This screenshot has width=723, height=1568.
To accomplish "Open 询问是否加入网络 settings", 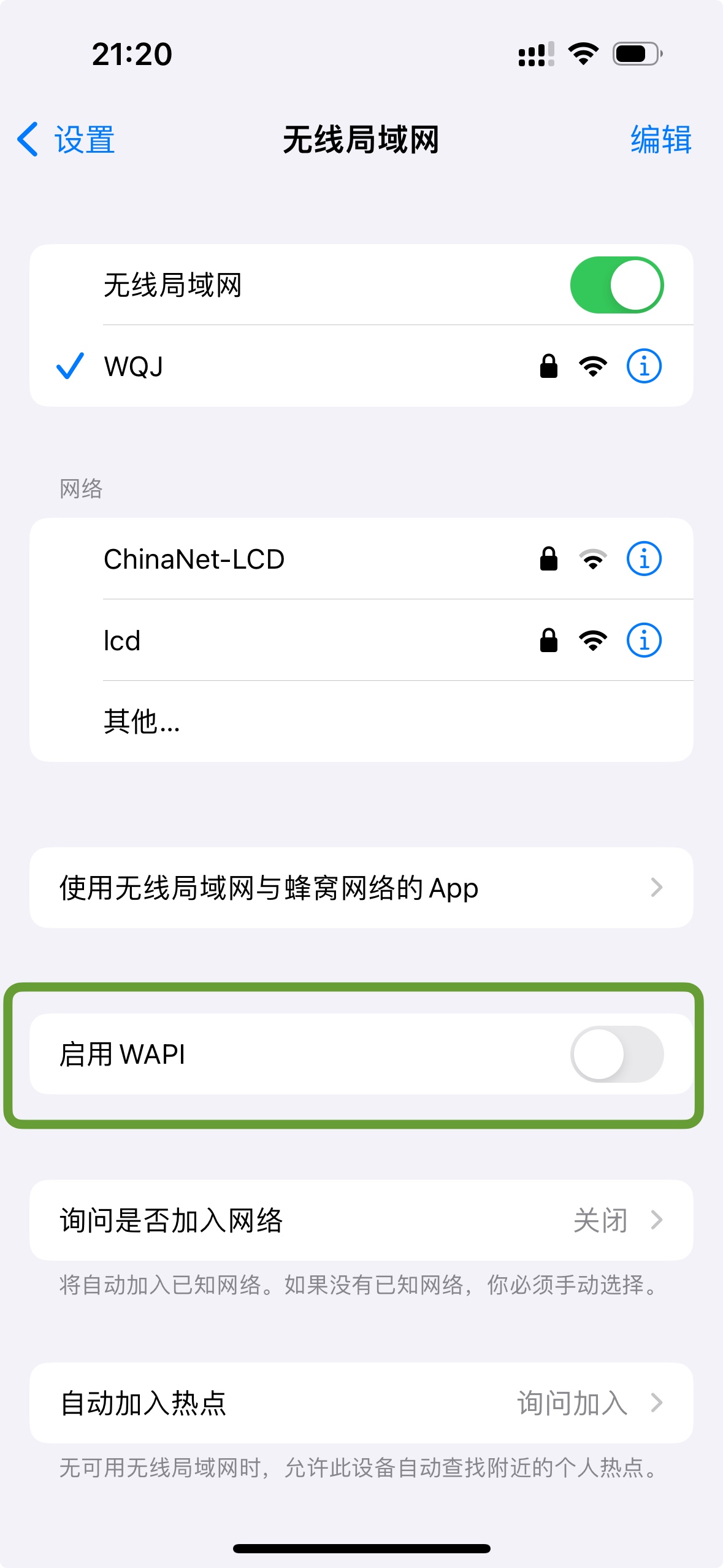I will click(x=361, y=1220).
